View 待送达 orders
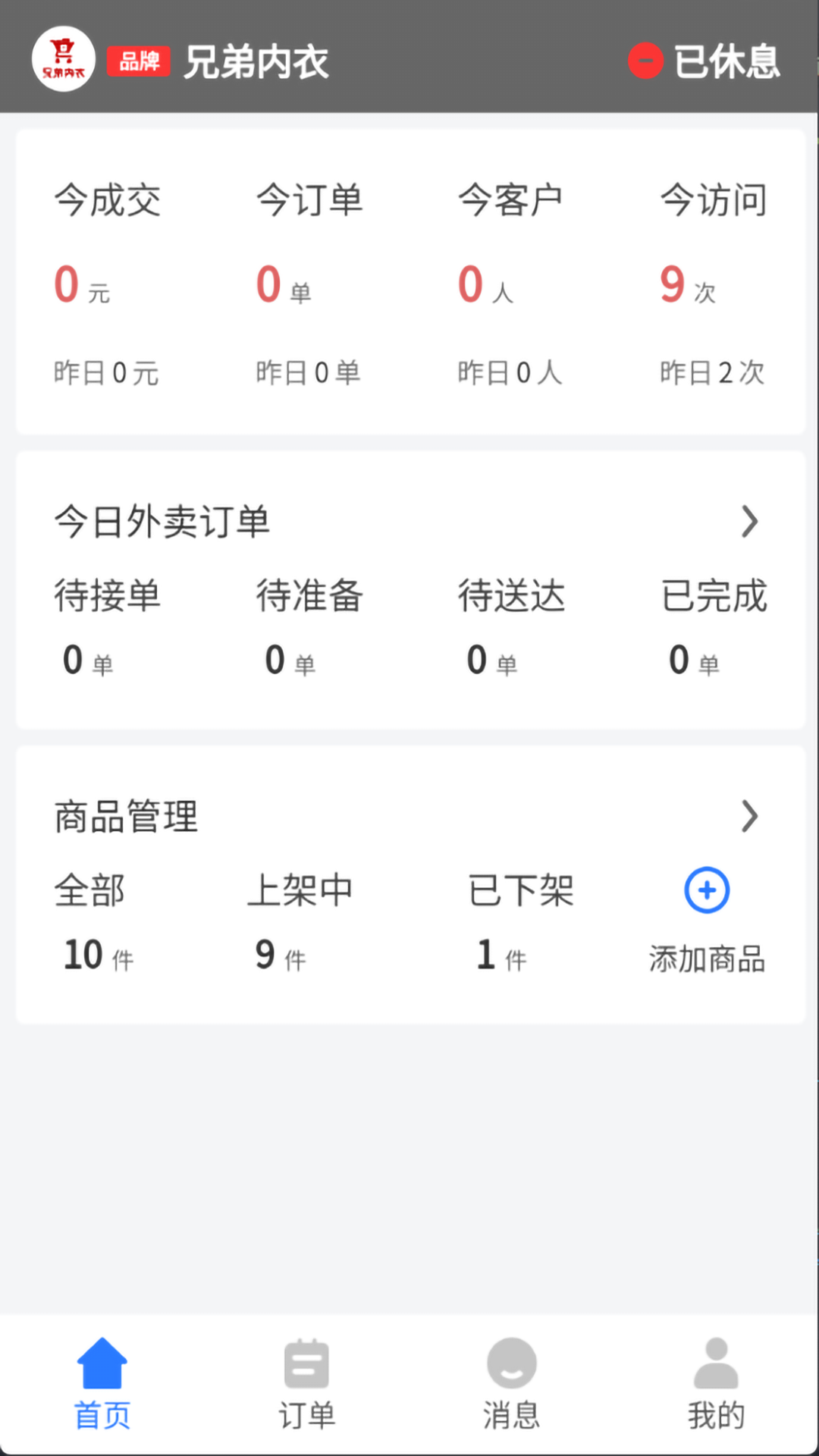The height and width of the screenshot is (1456, 819). 511,626
